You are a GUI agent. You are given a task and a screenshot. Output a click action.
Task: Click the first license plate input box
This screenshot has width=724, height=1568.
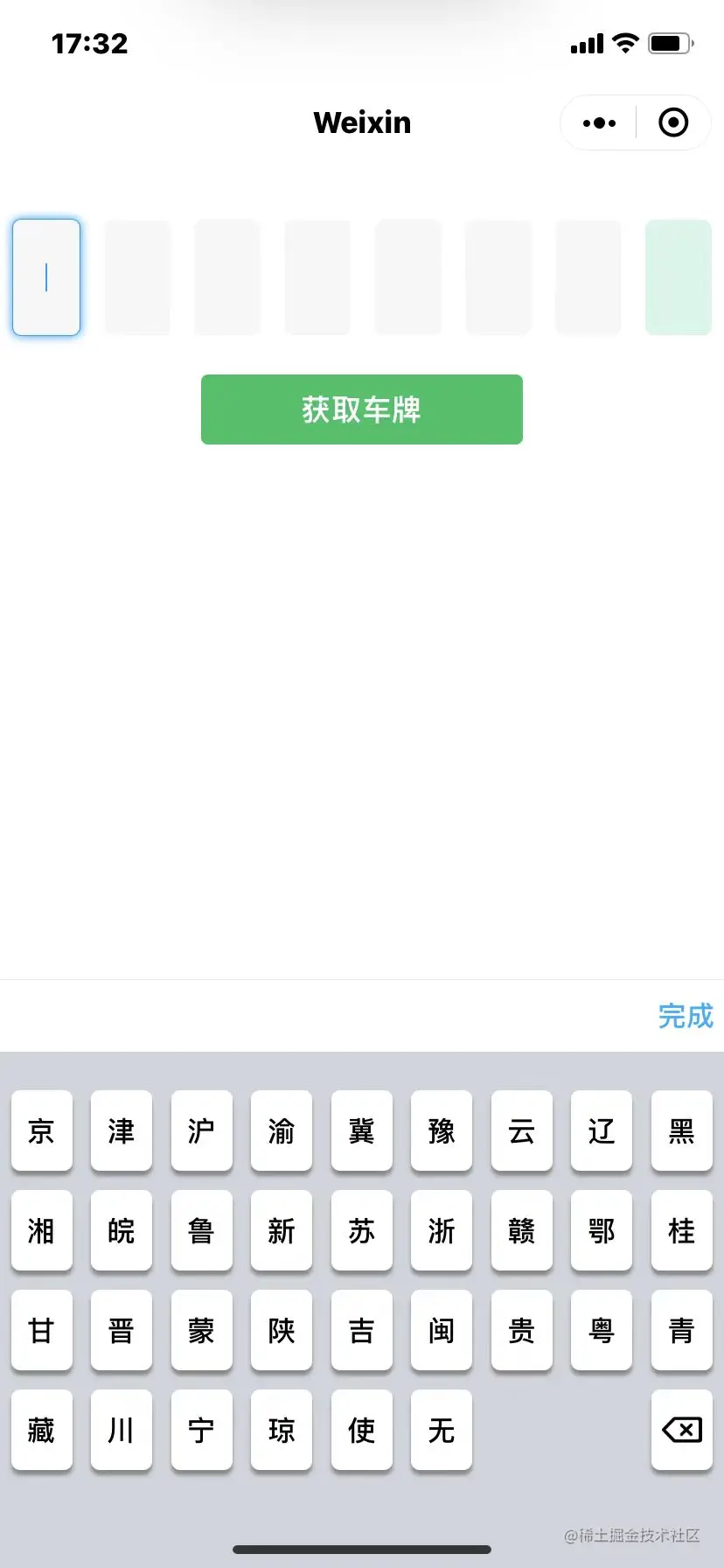45,276
